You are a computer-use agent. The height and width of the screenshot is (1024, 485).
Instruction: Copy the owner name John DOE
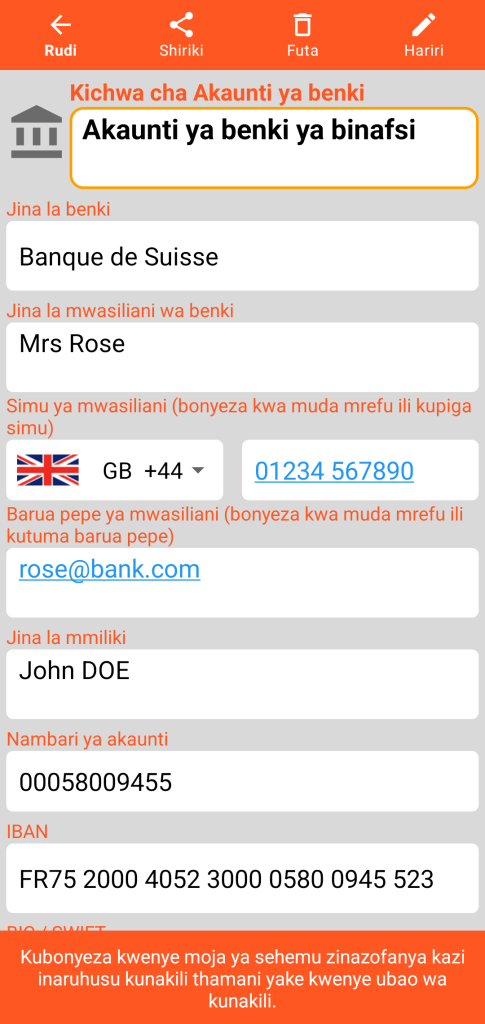coord(242,684)
